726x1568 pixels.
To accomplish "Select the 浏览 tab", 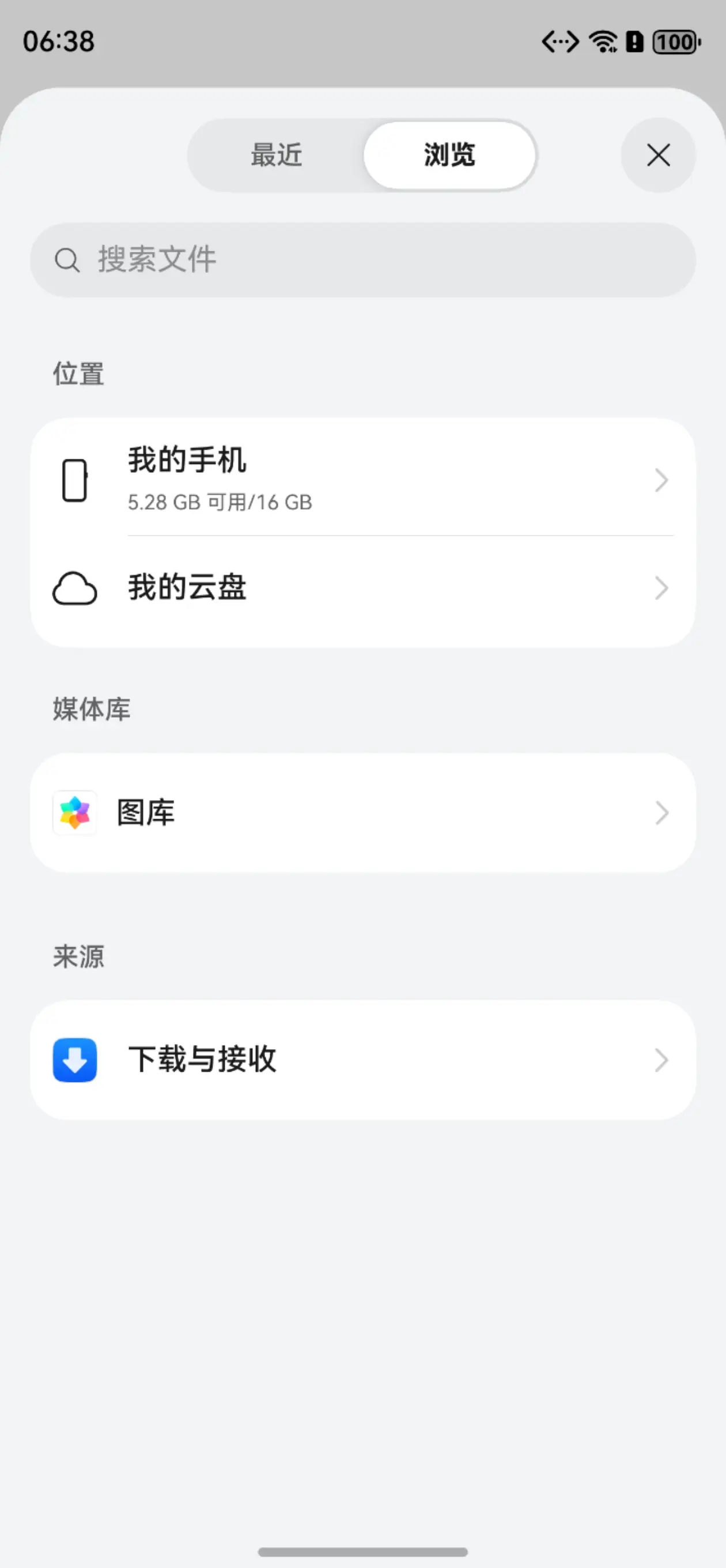I will pyautogui.click(x=449, y=155).
